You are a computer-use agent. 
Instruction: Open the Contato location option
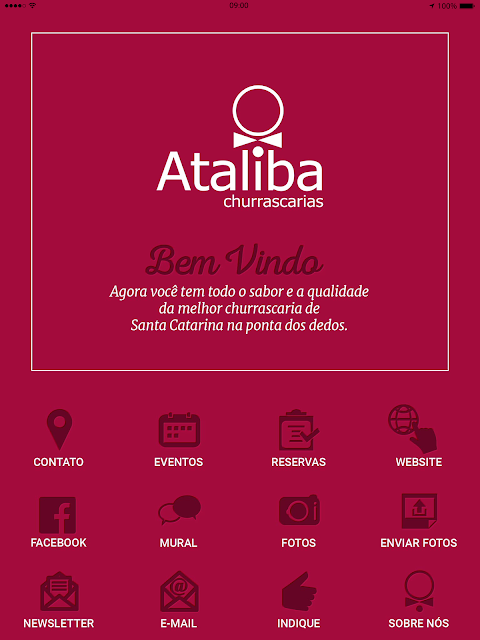point(59,438)
